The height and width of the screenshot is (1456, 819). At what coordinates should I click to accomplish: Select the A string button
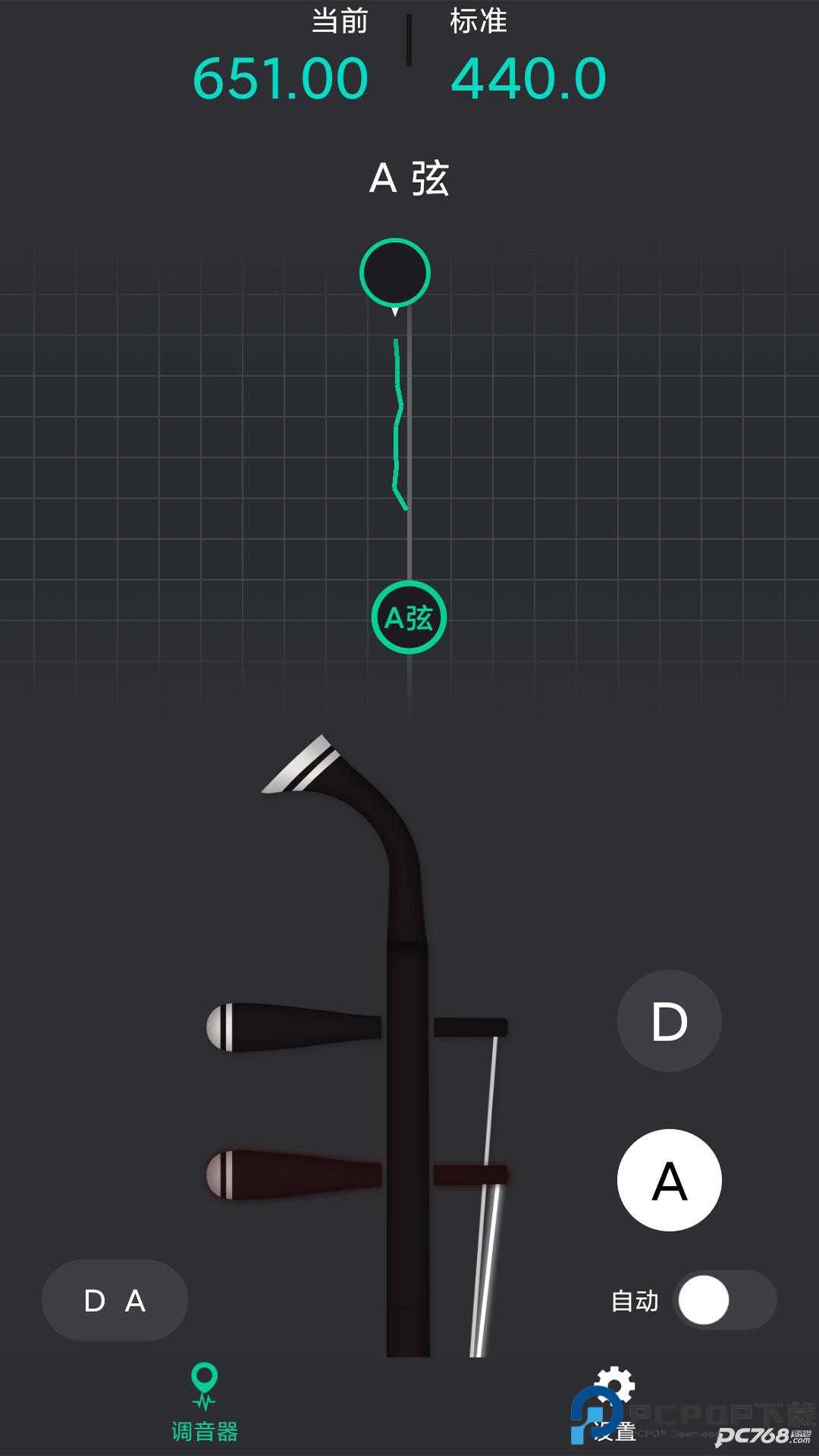pos(669,1181)
